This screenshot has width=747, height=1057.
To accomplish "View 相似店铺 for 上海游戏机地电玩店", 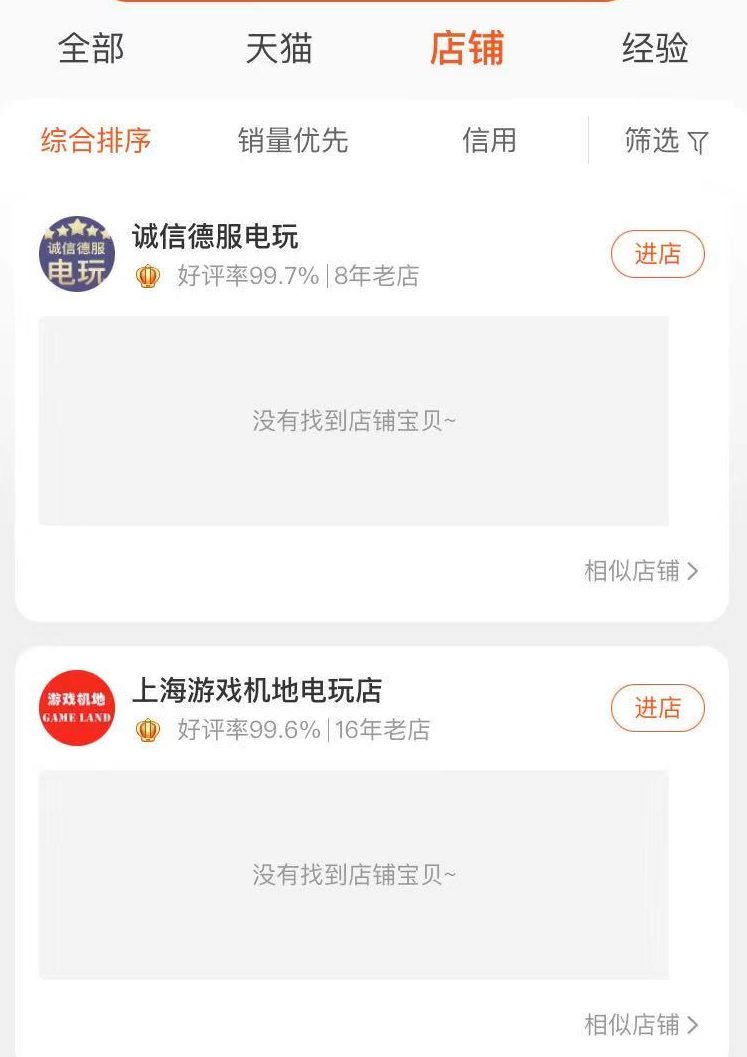I will (x=641, y=1025).
